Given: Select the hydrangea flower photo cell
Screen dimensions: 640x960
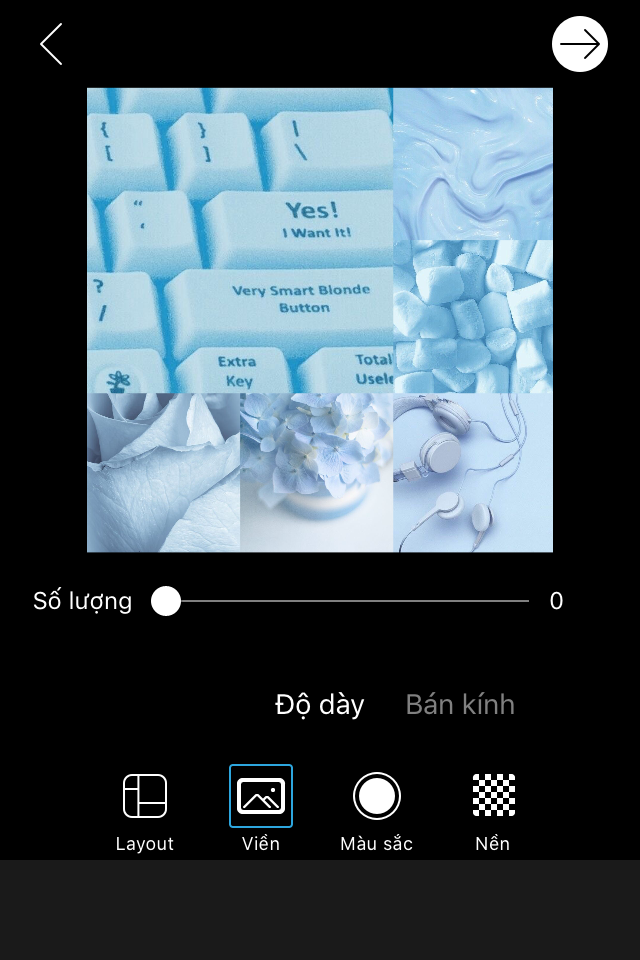Looking at the screenshot, I should click(316, 472).
